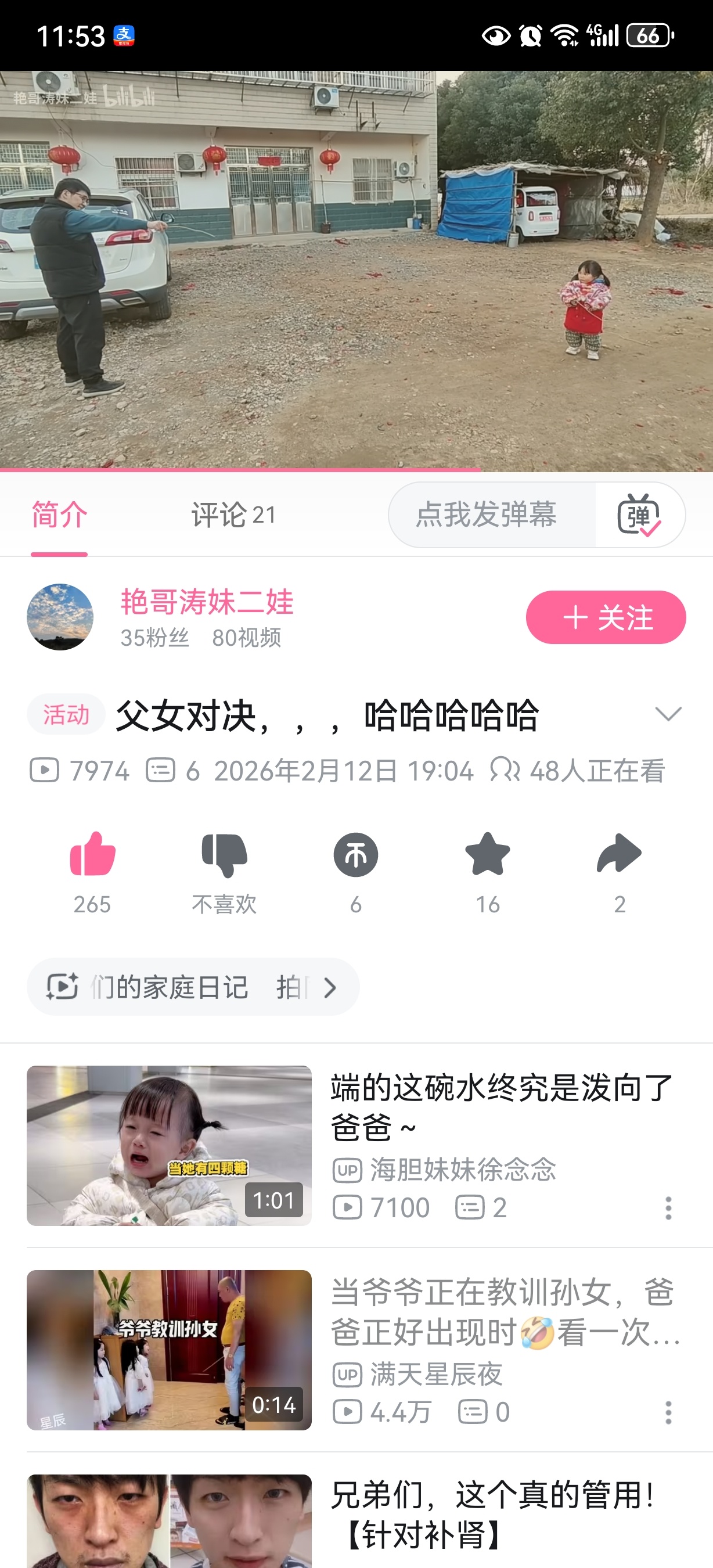Give coins to this video

pyautogui.click(x=356, y=855)
